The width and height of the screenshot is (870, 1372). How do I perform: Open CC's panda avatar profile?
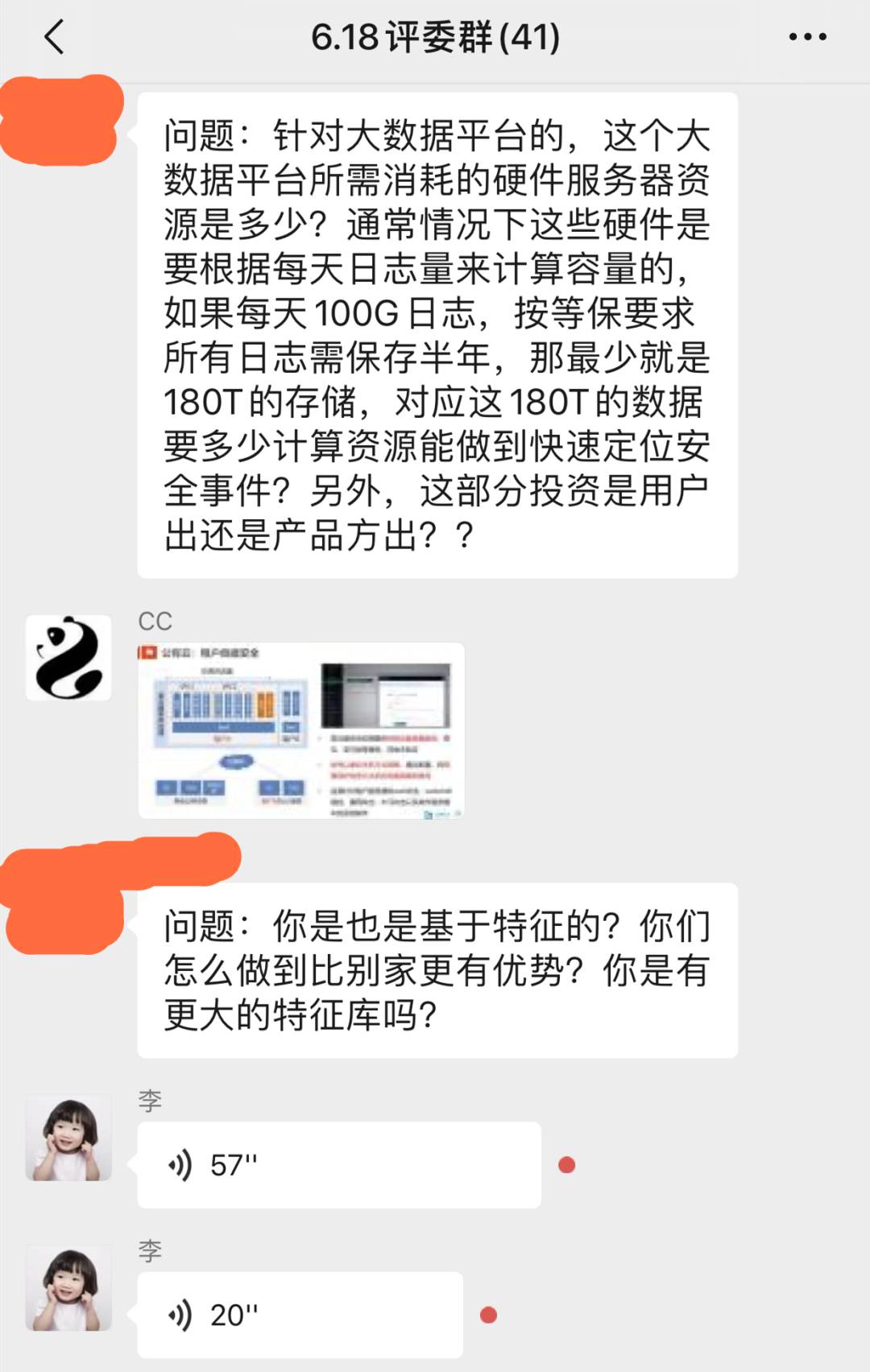click(x=68, y=657)
